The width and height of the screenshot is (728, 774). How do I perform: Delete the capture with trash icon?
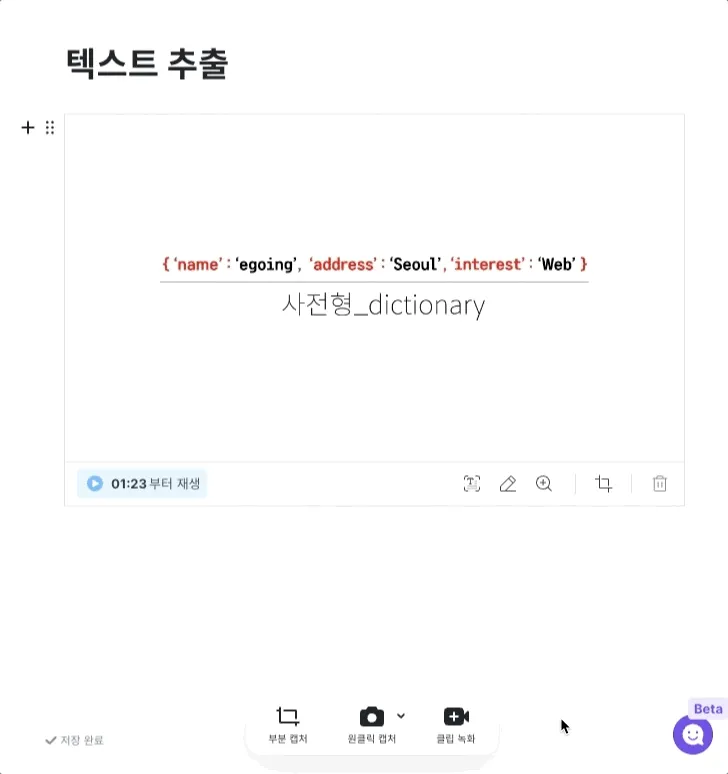[660, 484]
